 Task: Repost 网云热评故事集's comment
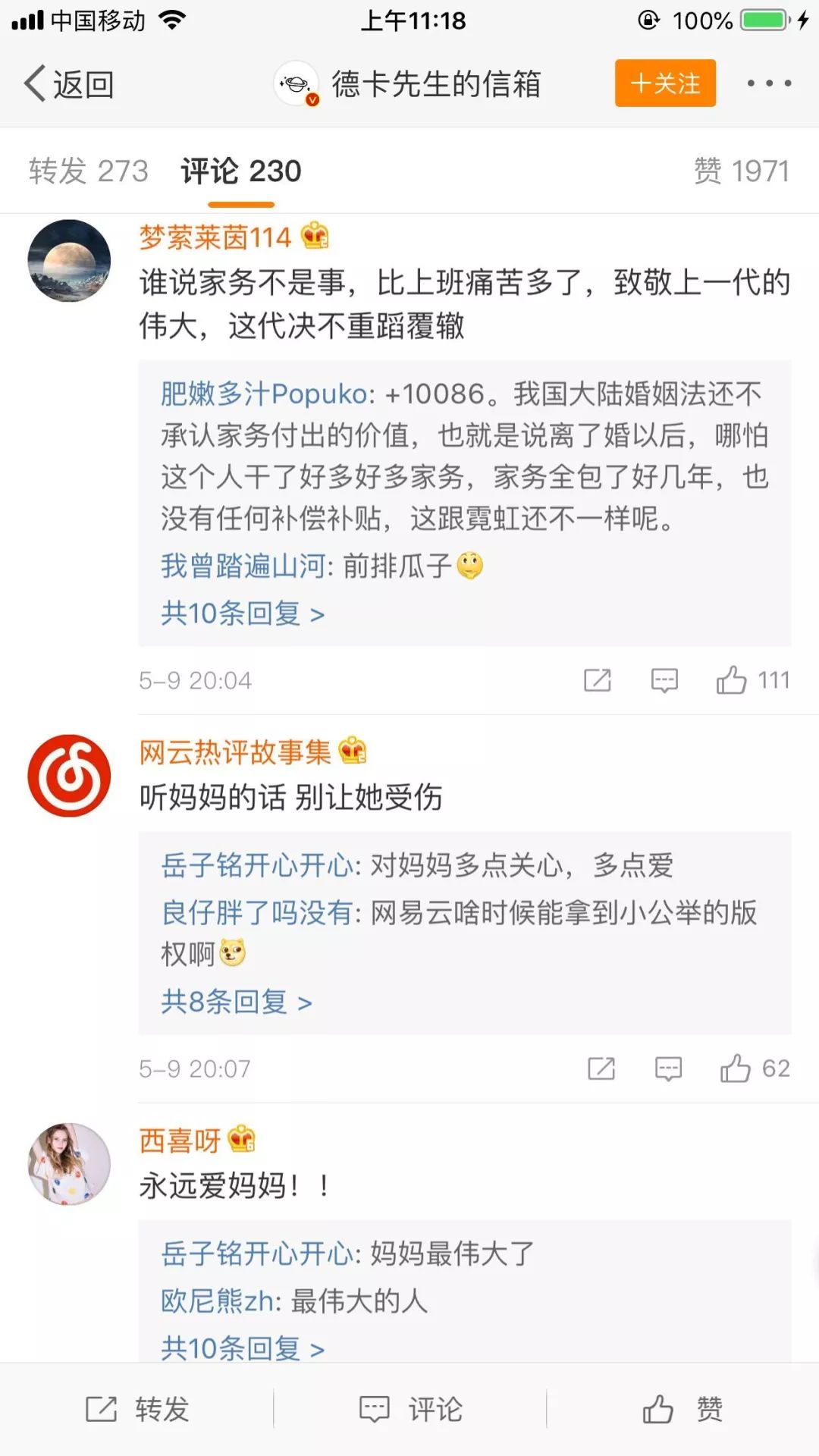(601, 1068)
